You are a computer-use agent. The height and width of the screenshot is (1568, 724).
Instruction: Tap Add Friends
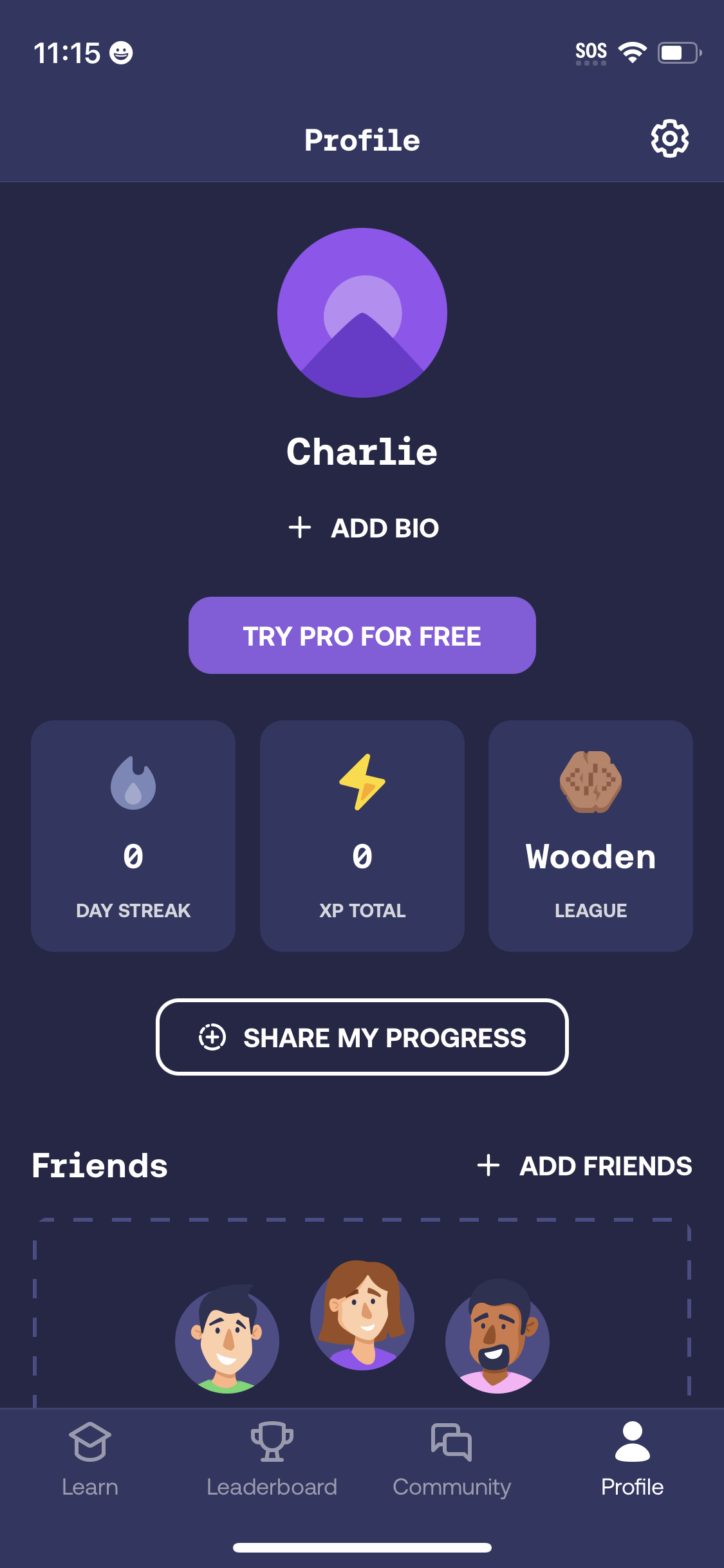point(584,1166)
